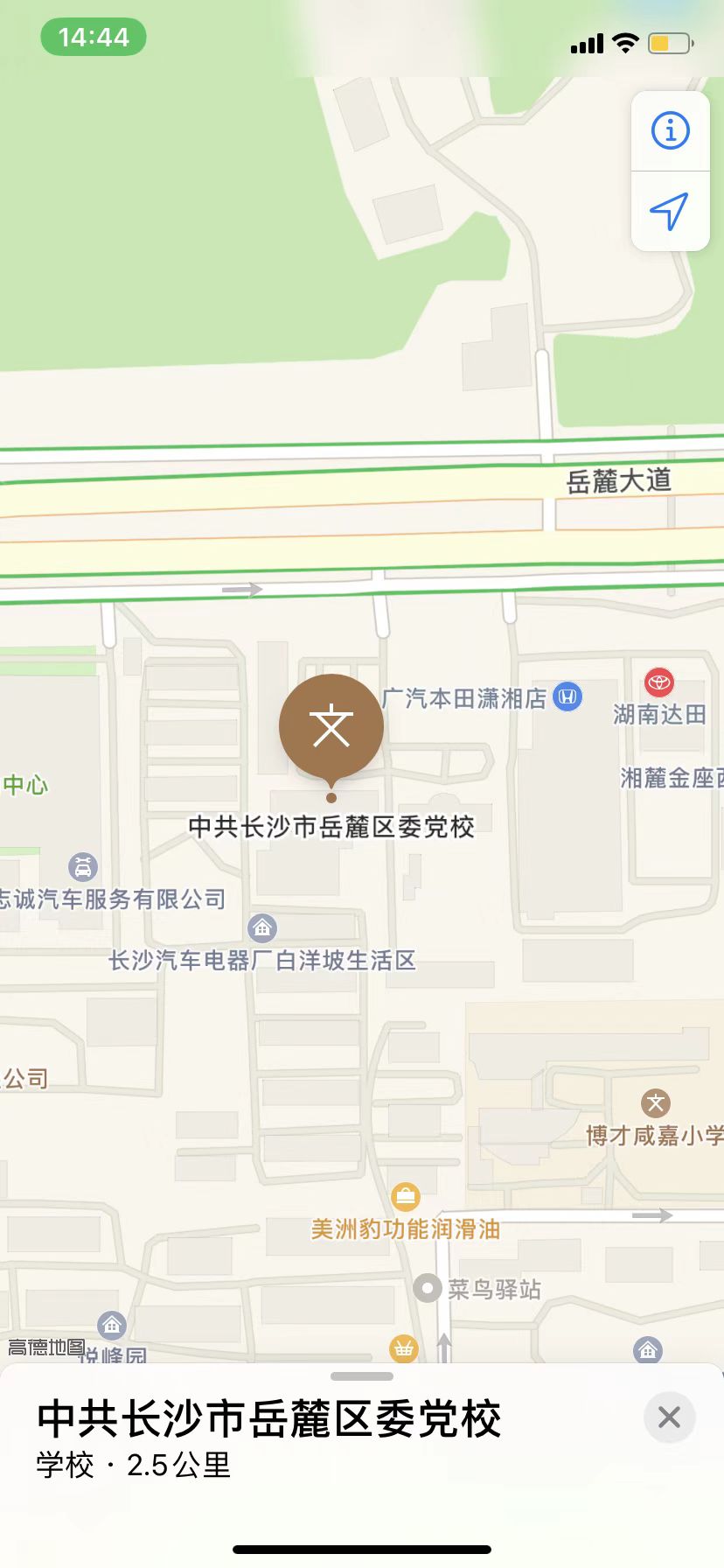Tap the 志诚汽车服务有限公司 marker
Screen dimensions: 724x1568
pos(83,867)
